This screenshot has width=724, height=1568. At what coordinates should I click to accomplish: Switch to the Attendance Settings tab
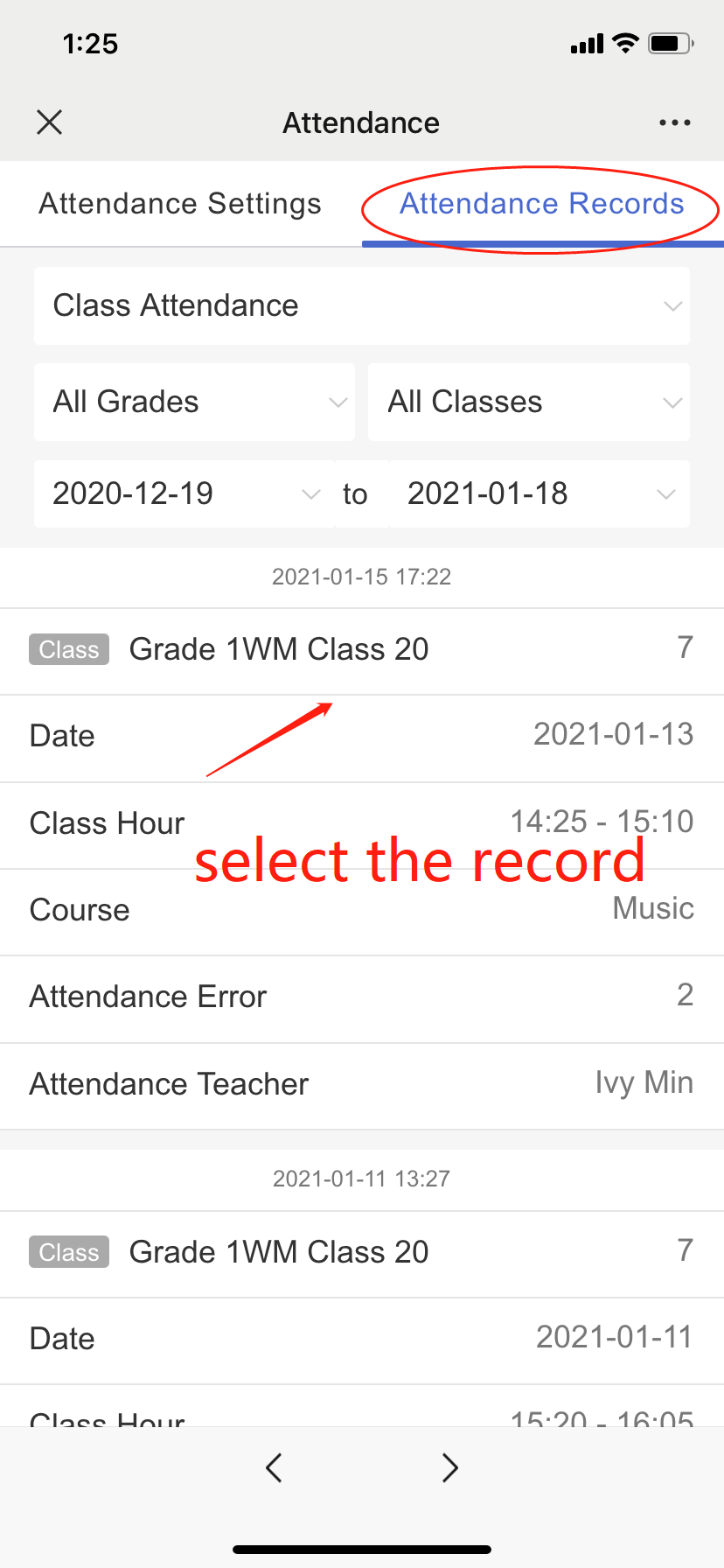180,204
